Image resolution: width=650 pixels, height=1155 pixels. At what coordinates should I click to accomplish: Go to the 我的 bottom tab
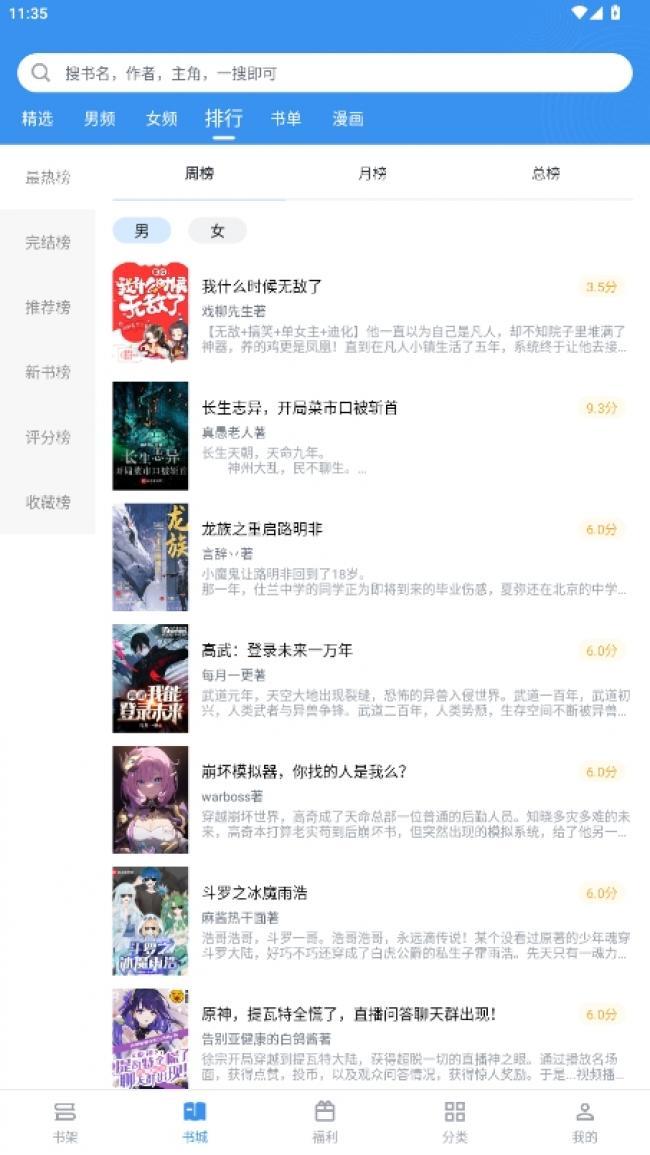click(x=585, y=1122)
